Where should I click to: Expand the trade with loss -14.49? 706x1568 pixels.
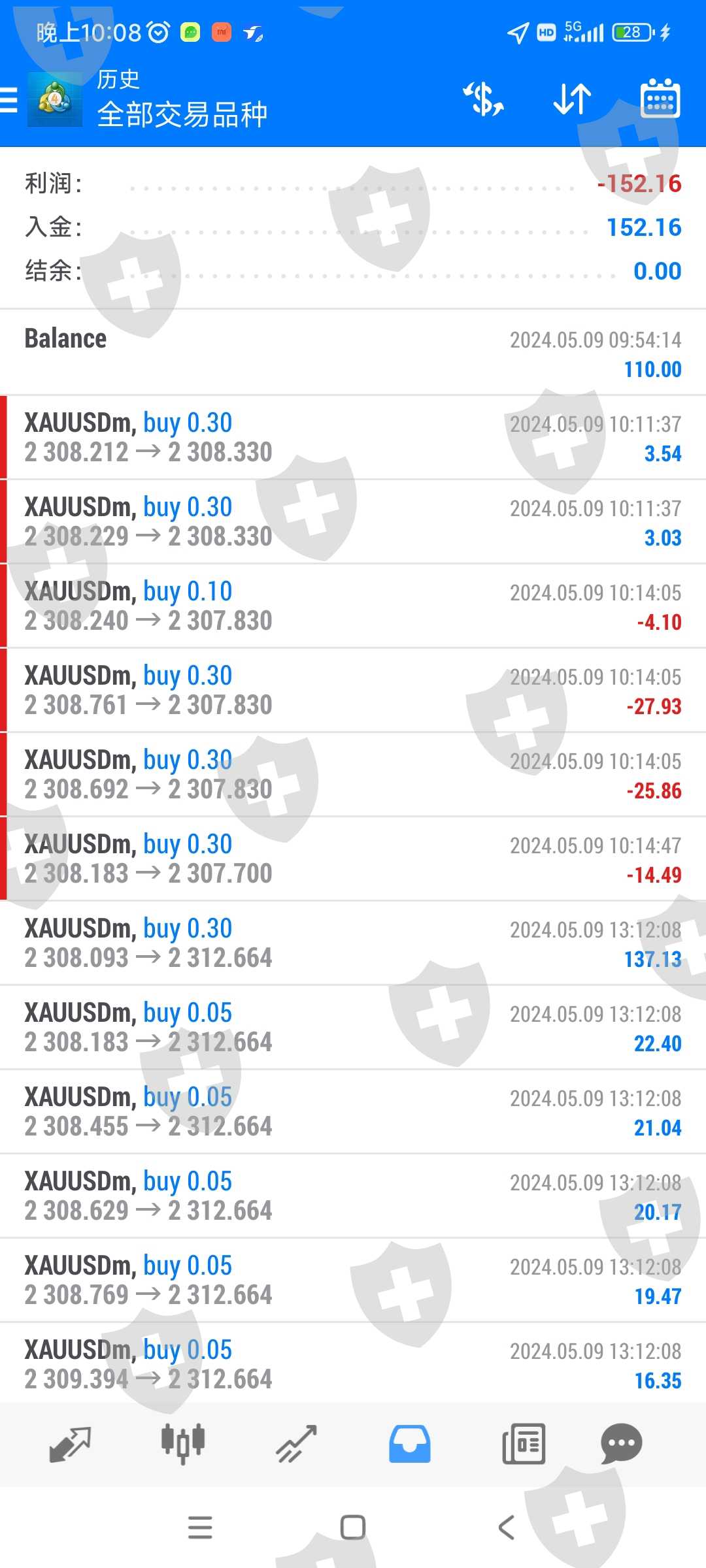pyautogui.click(x=353, y=858)
